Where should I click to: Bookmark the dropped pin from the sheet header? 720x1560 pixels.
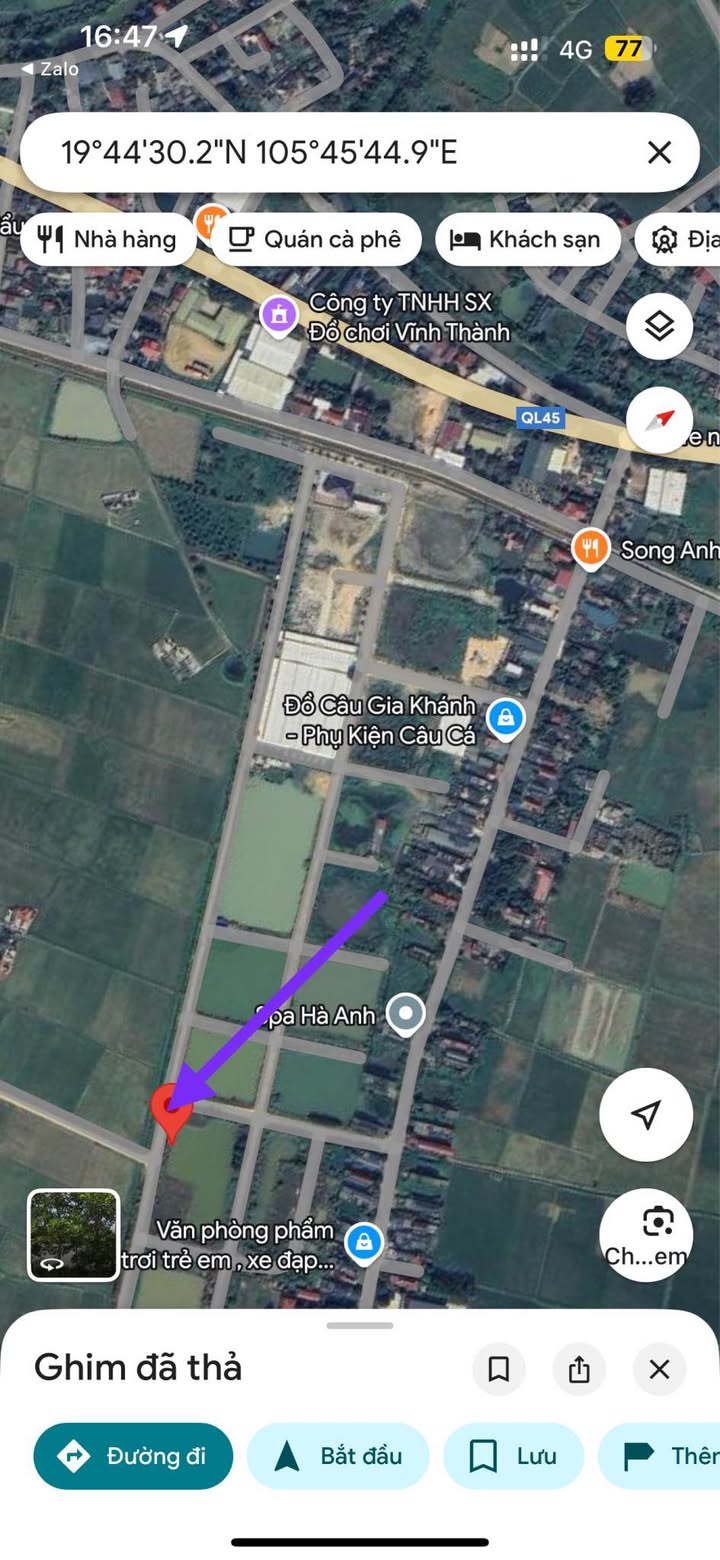pyautogui.click(x=499, y=1369)
